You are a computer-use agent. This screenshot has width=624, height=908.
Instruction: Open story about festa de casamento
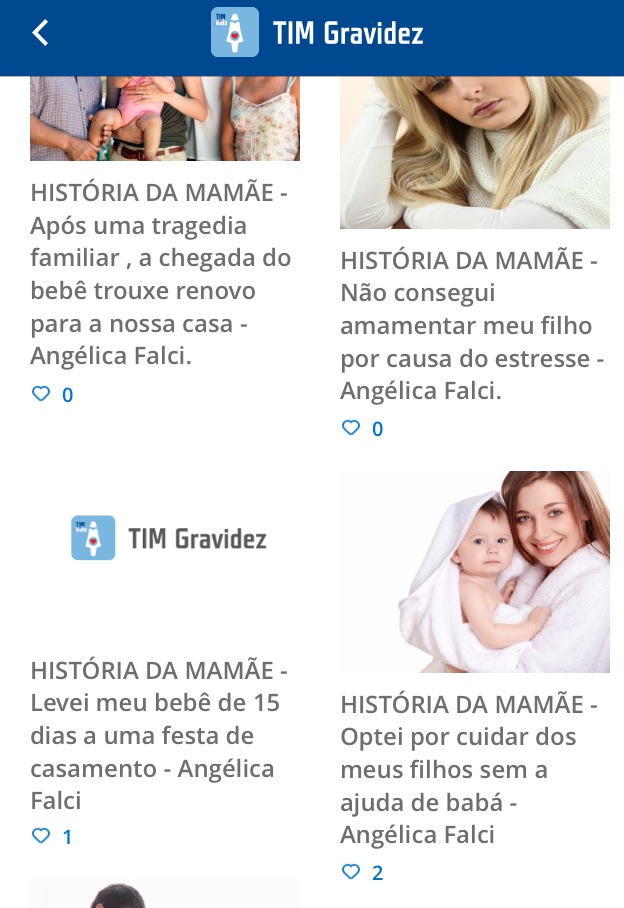coord(158,735)
